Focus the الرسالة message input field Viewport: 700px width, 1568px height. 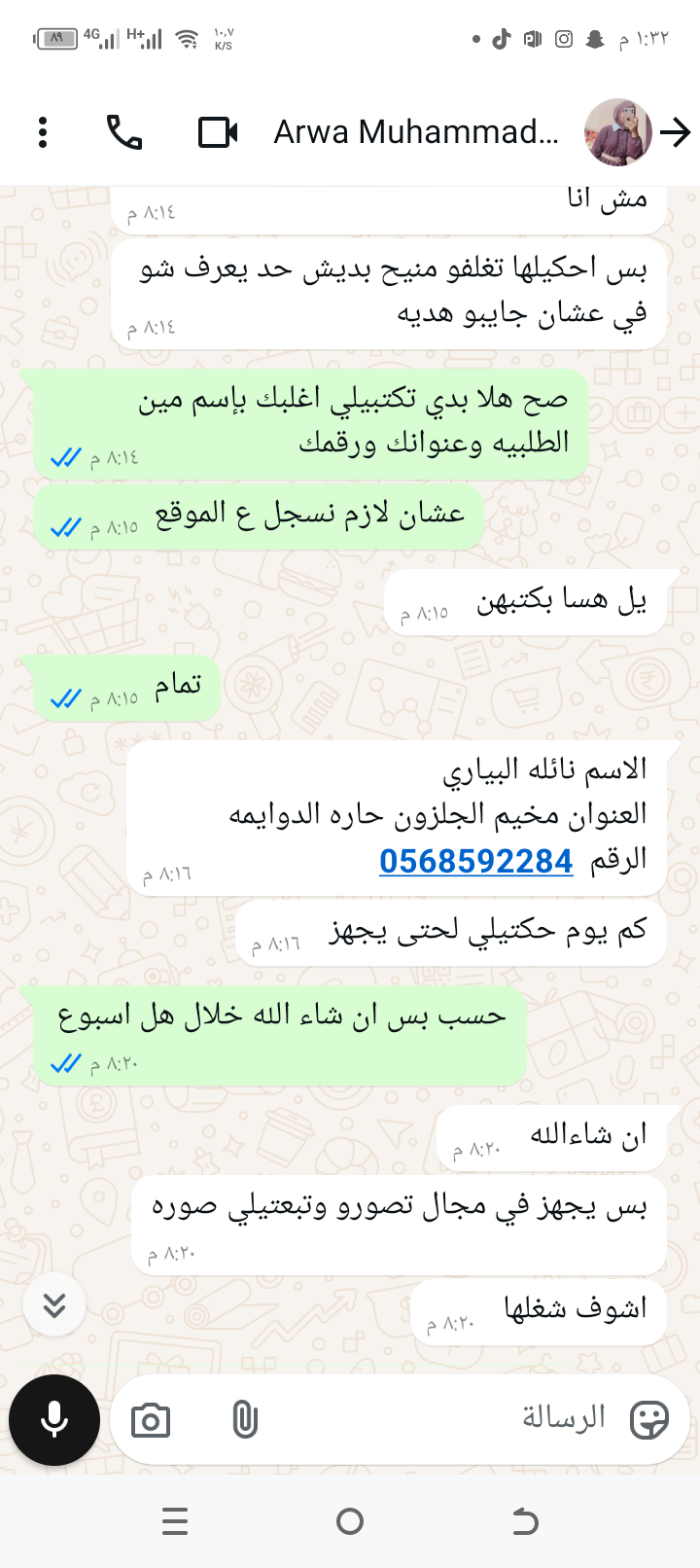click(437, 1418)
